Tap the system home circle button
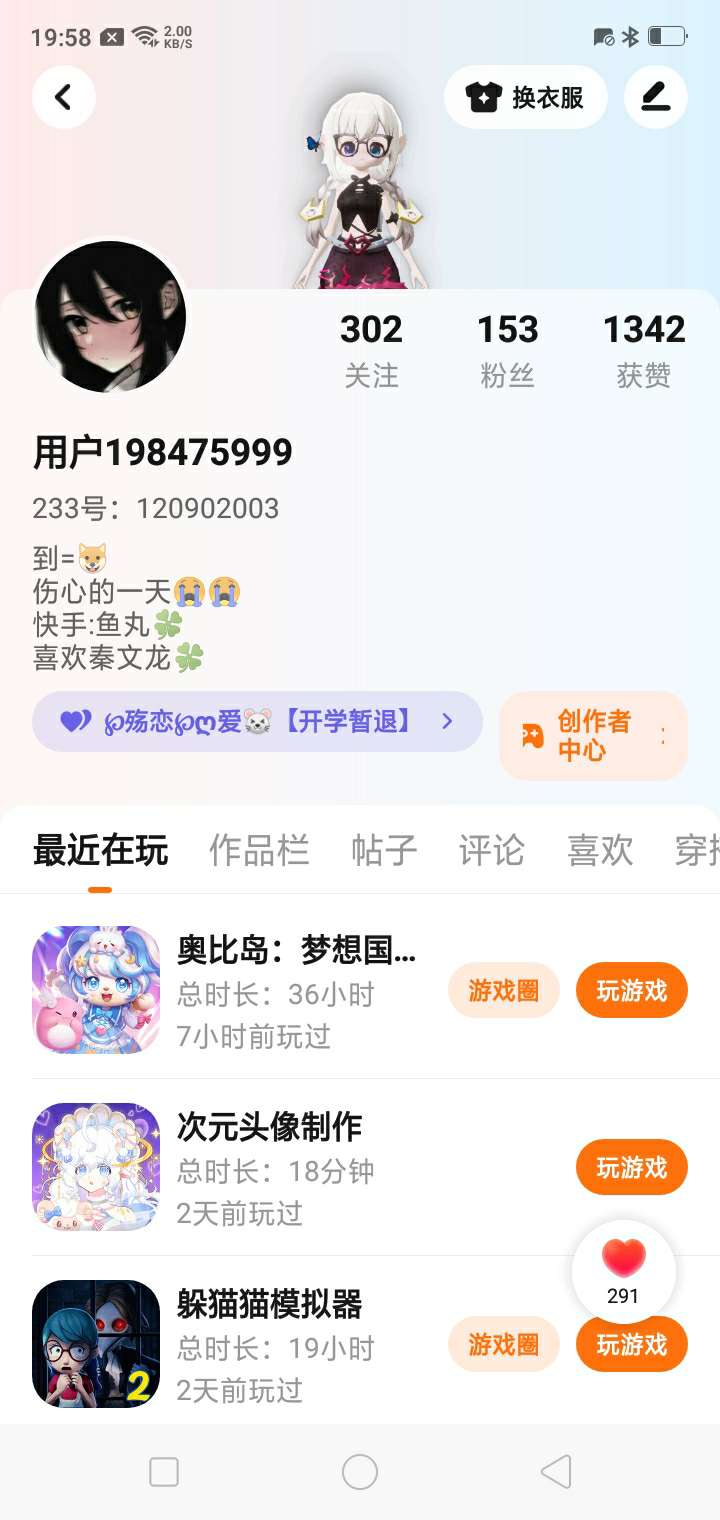Screen dimensions: 720x1520 point(360,1472)
